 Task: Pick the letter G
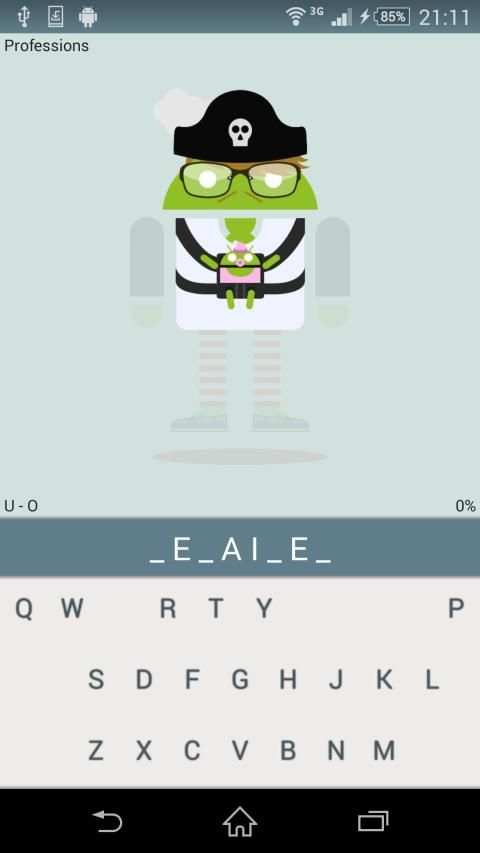tap(240, 679)
